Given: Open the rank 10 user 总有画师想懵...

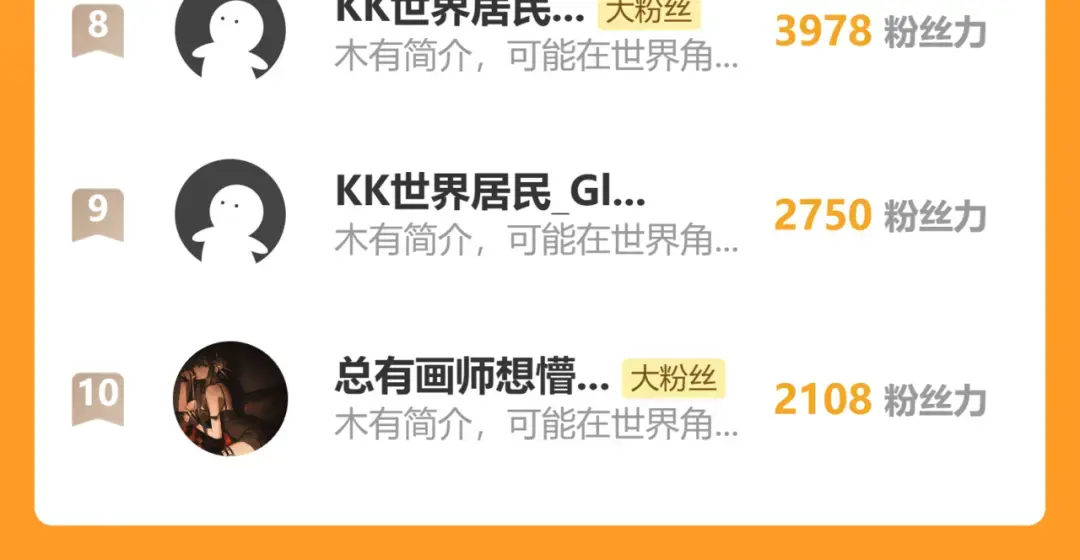Looking at the screenshot, I should coord(540,398).
